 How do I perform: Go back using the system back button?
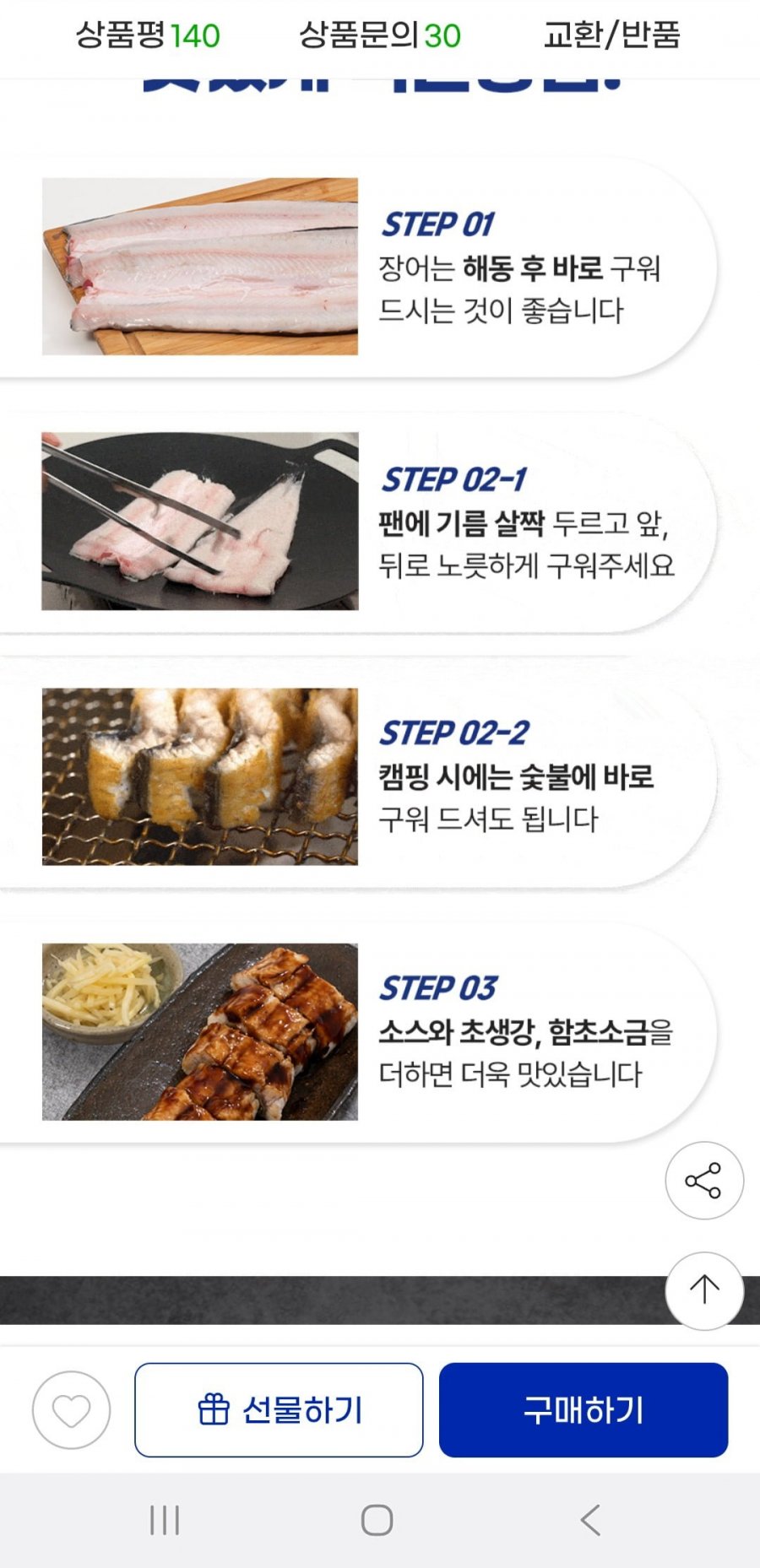click(x=590, y=1520)
